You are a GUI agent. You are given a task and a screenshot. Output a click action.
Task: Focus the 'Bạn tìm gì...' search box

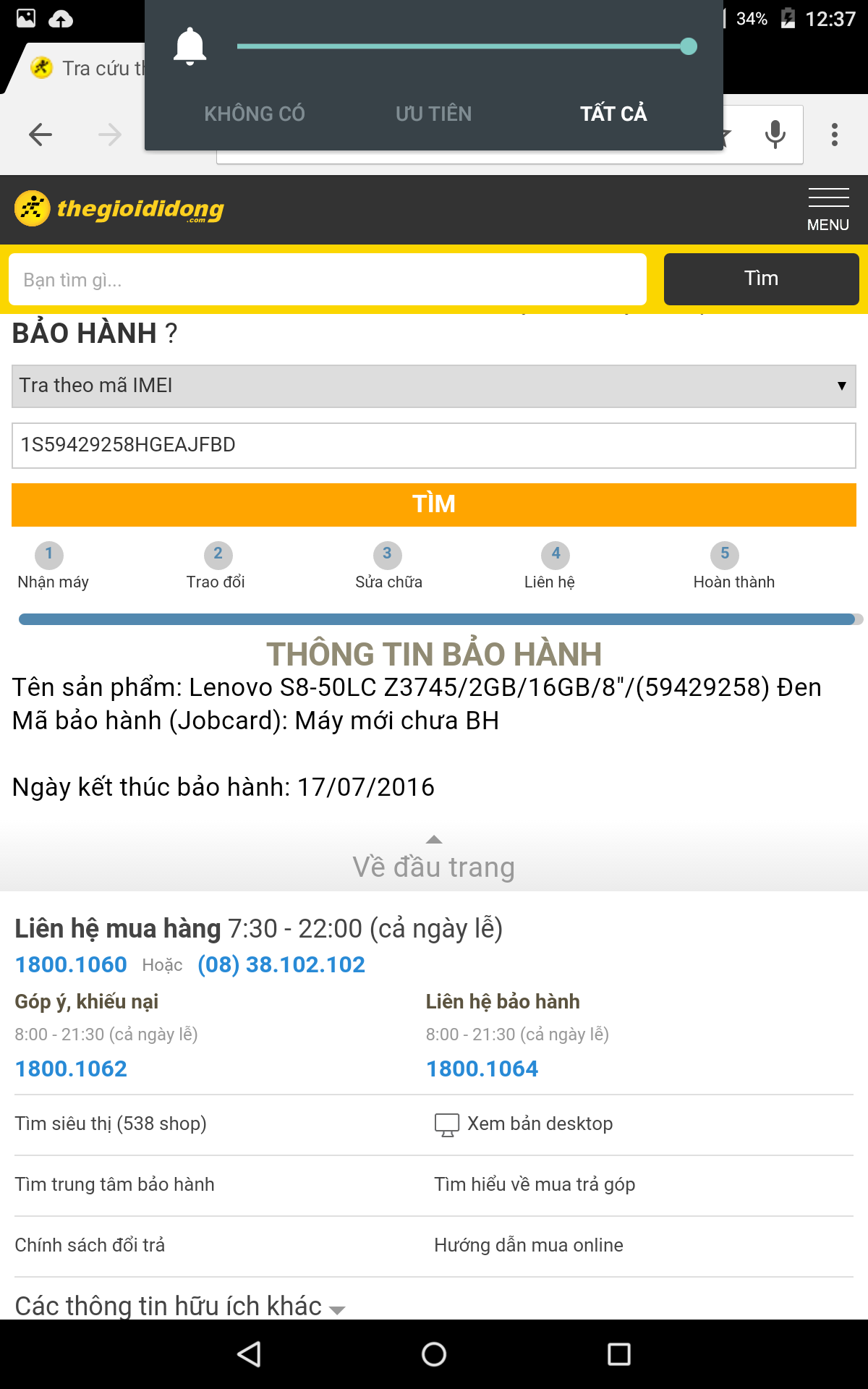click(328, 279)
